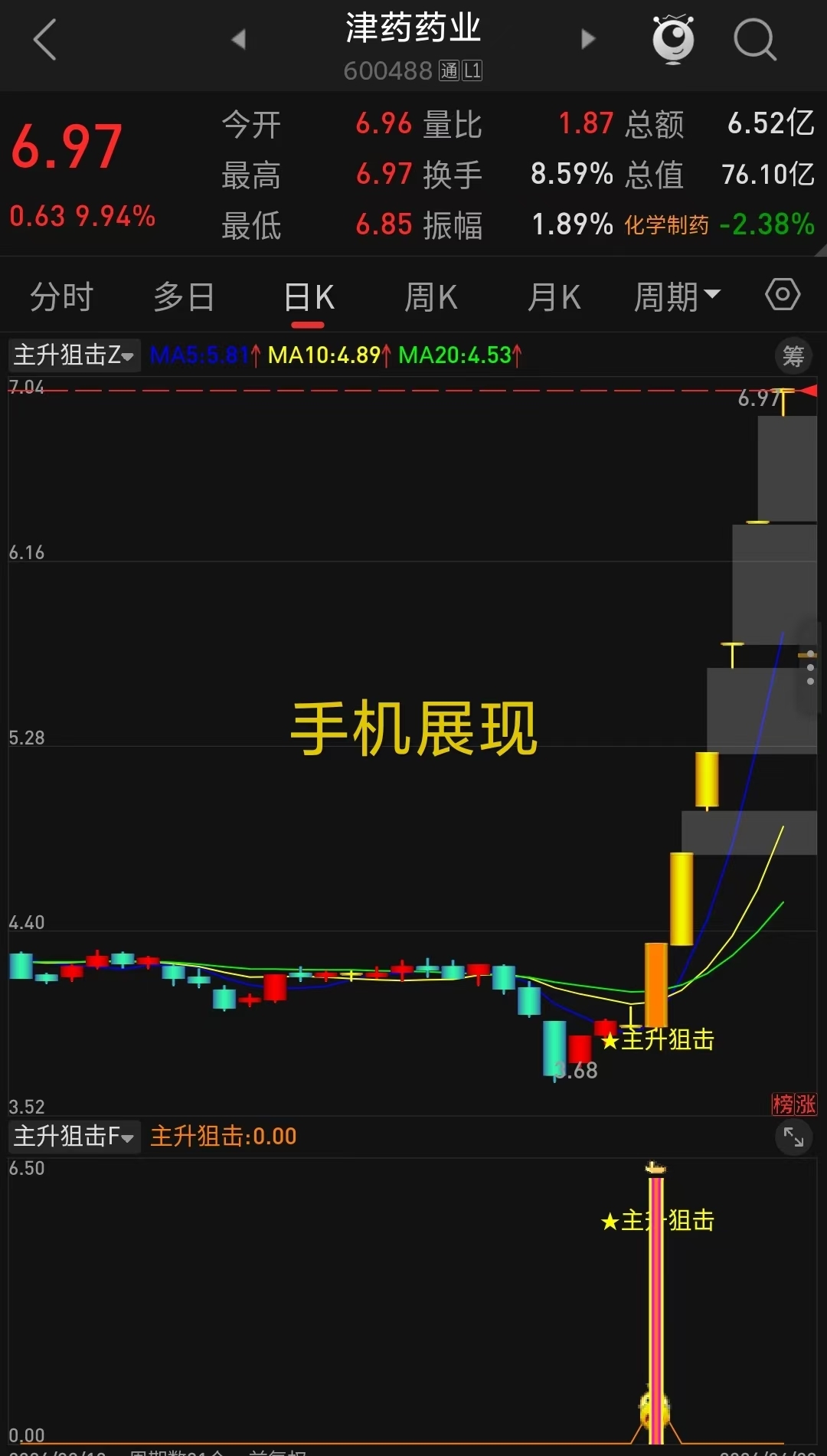Tap the 榜涨 badge
Image resolution: width=827 pixels, height=1456 pixels.
click(x=794, y=1104)
